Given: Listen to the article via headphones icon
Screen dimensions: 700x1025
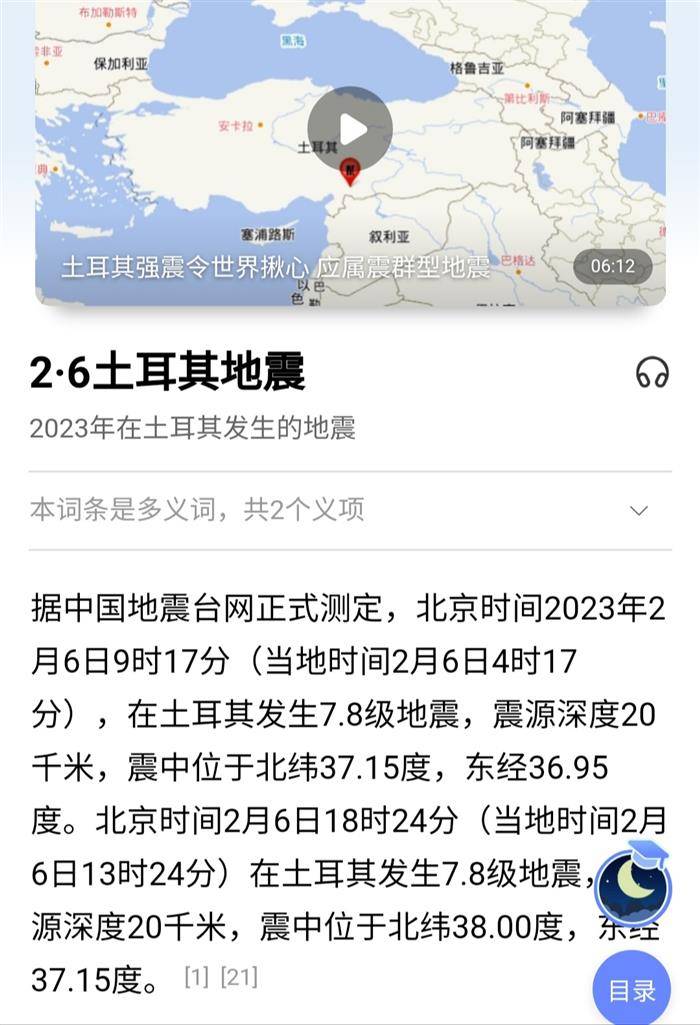Looking at the screenshot, I should point(652,373).
